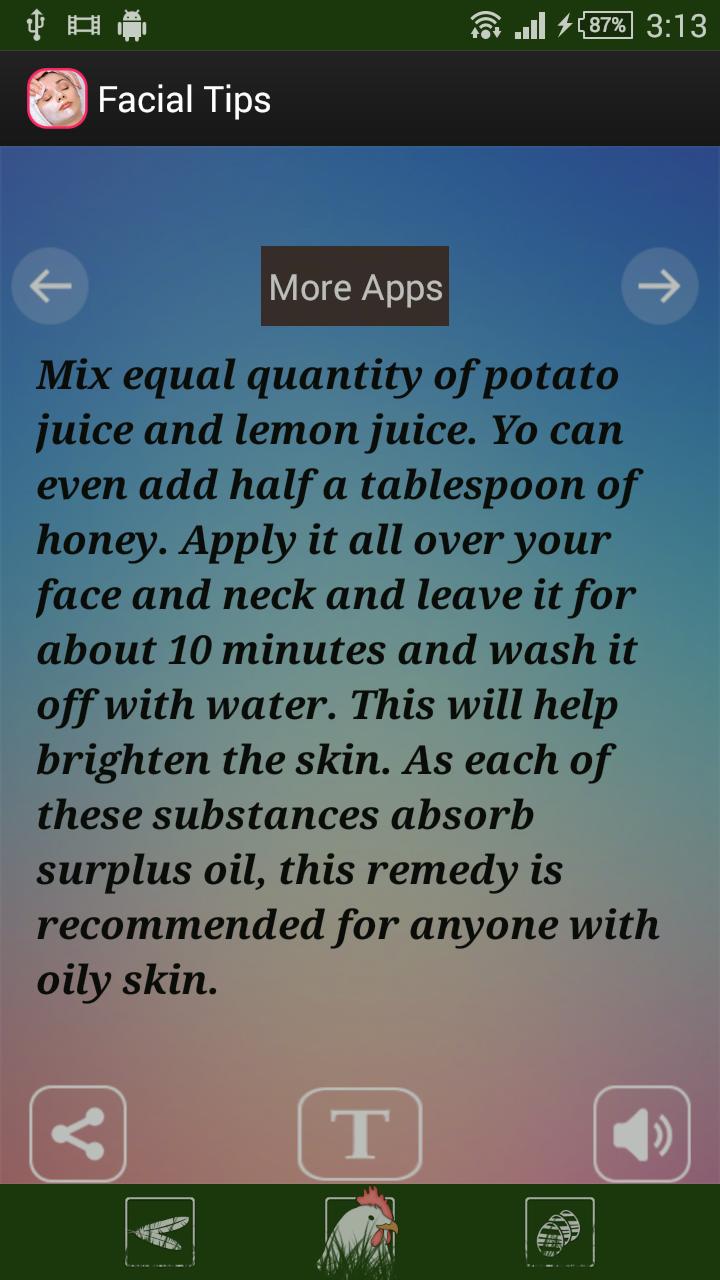Play the tip aloud with speaker icon

click(642, 1134)
